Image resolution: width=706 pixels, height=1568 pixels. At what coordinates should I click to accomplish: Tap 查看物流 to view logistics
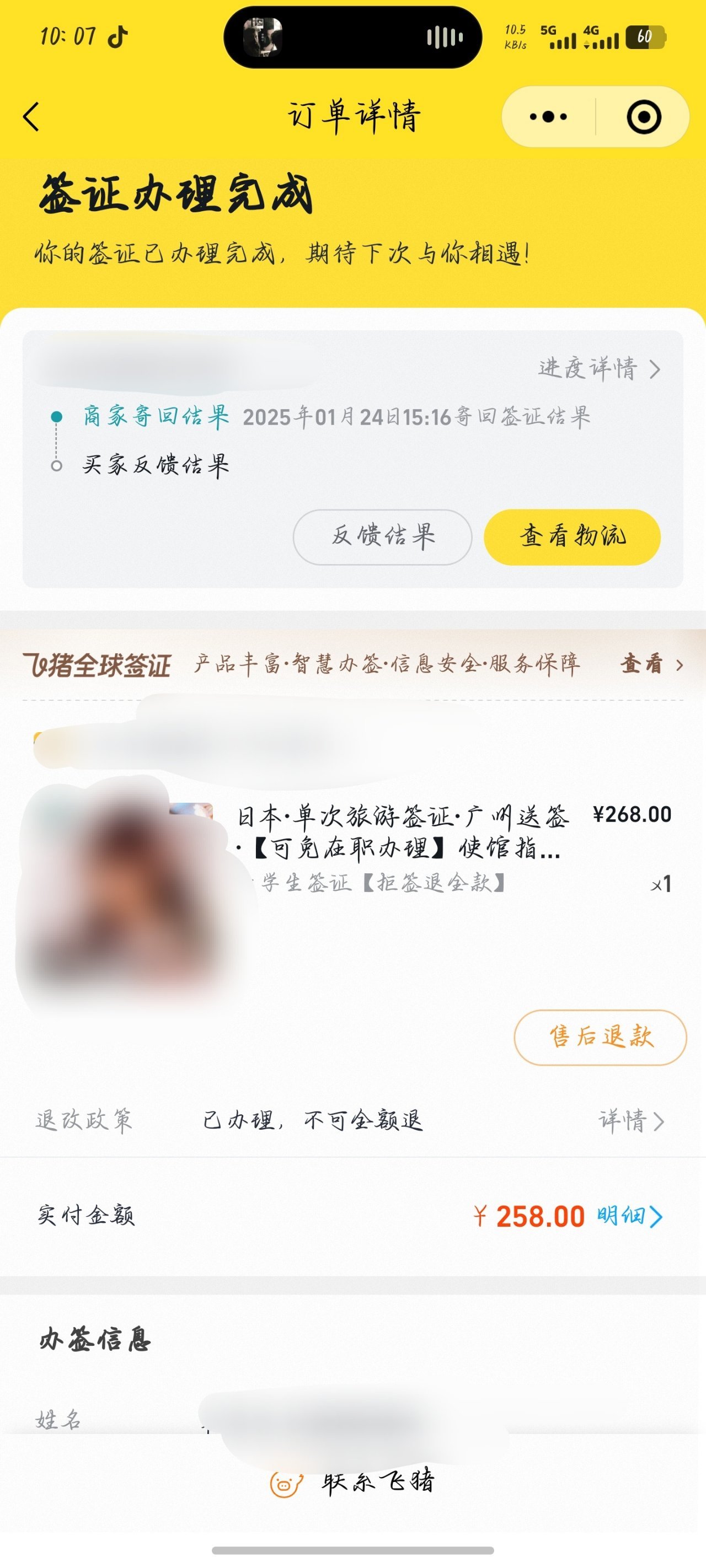(572, 537)
